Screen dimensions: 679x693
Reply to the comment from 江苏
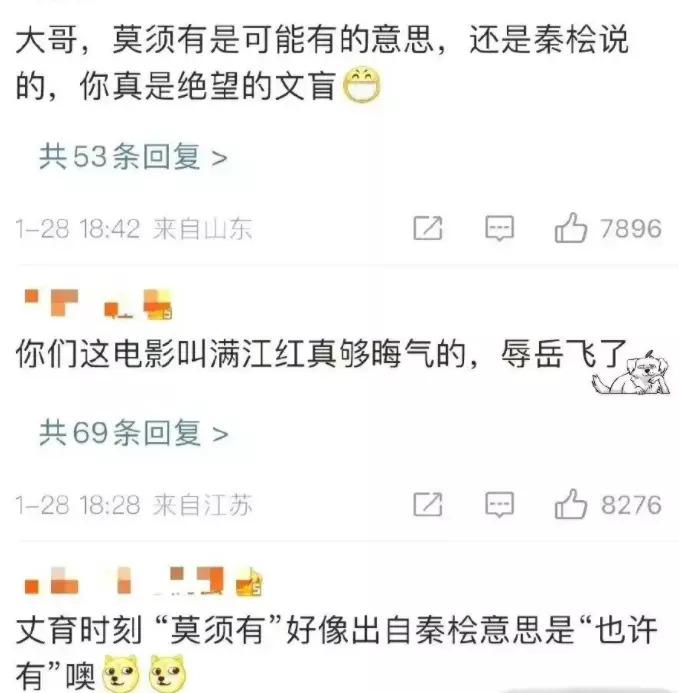(499, 505)
